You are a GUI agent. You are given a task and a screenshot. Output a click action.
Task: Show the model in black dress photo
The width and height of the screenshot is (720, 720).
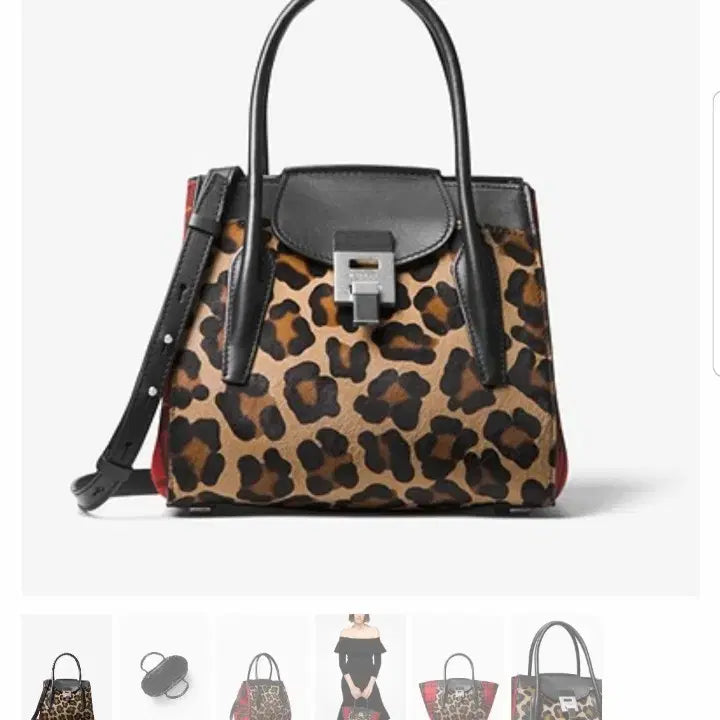tap(360, 668)
